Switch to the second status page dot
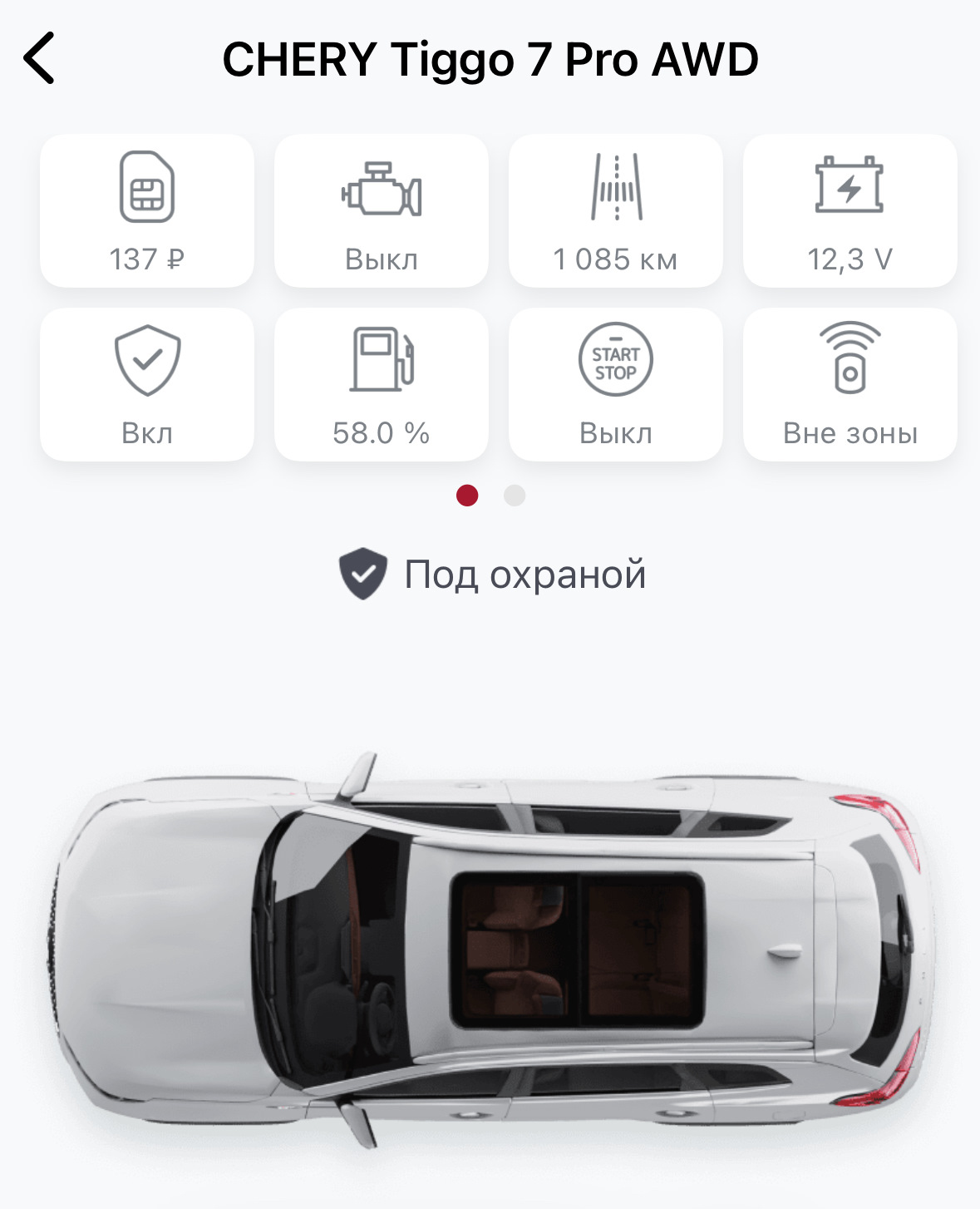 click(514, 496)
